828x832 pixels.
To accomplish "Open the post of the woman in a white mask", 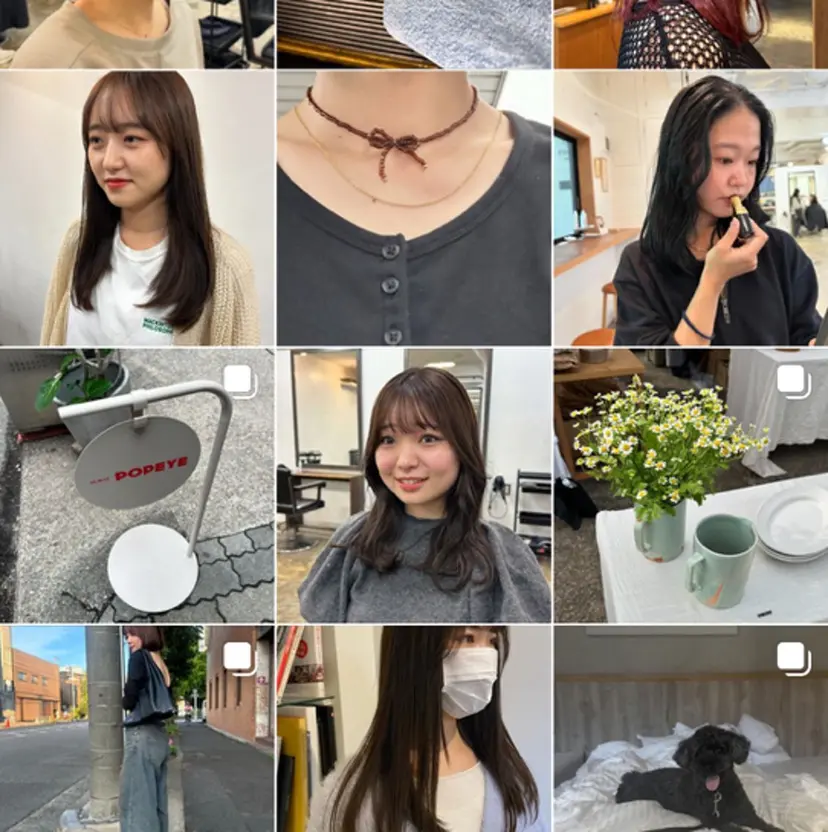I will [x=414, y=729].
